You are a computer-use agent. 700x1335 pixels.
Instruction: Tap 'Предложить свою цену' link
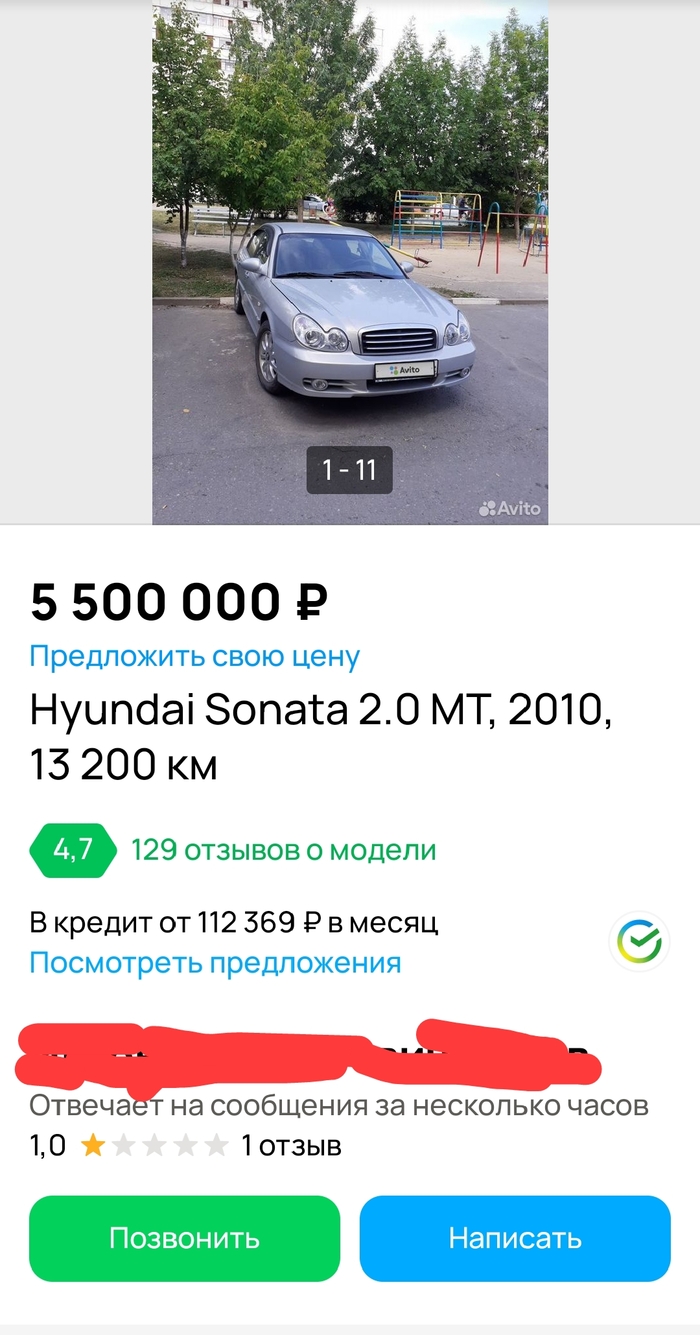194,657
